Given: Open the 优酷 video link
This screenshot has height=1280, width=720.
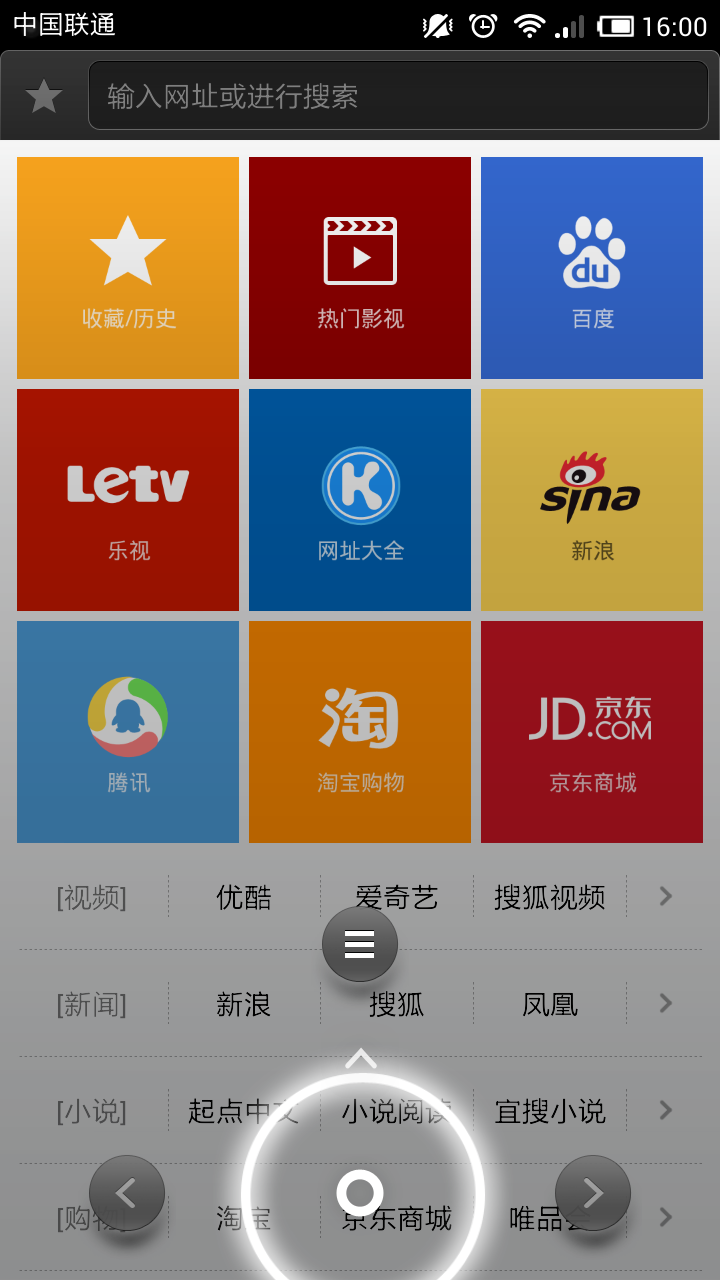Looking at the screenshot, I should [244, 897].
